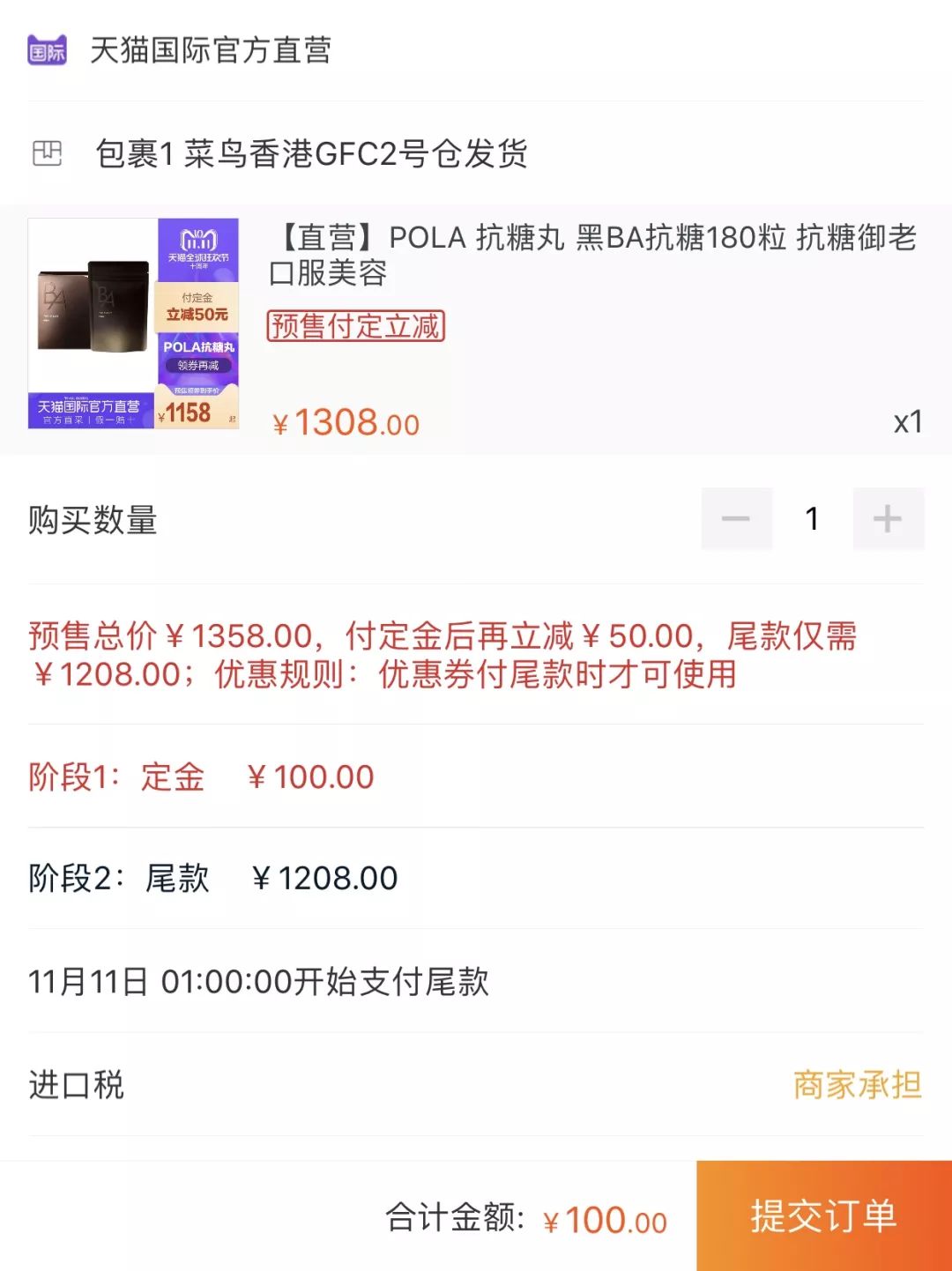This screenshot has width=952, height=1271.
Task: Open the store 天猫国际官方直营
Action: [x=212, y=49]
